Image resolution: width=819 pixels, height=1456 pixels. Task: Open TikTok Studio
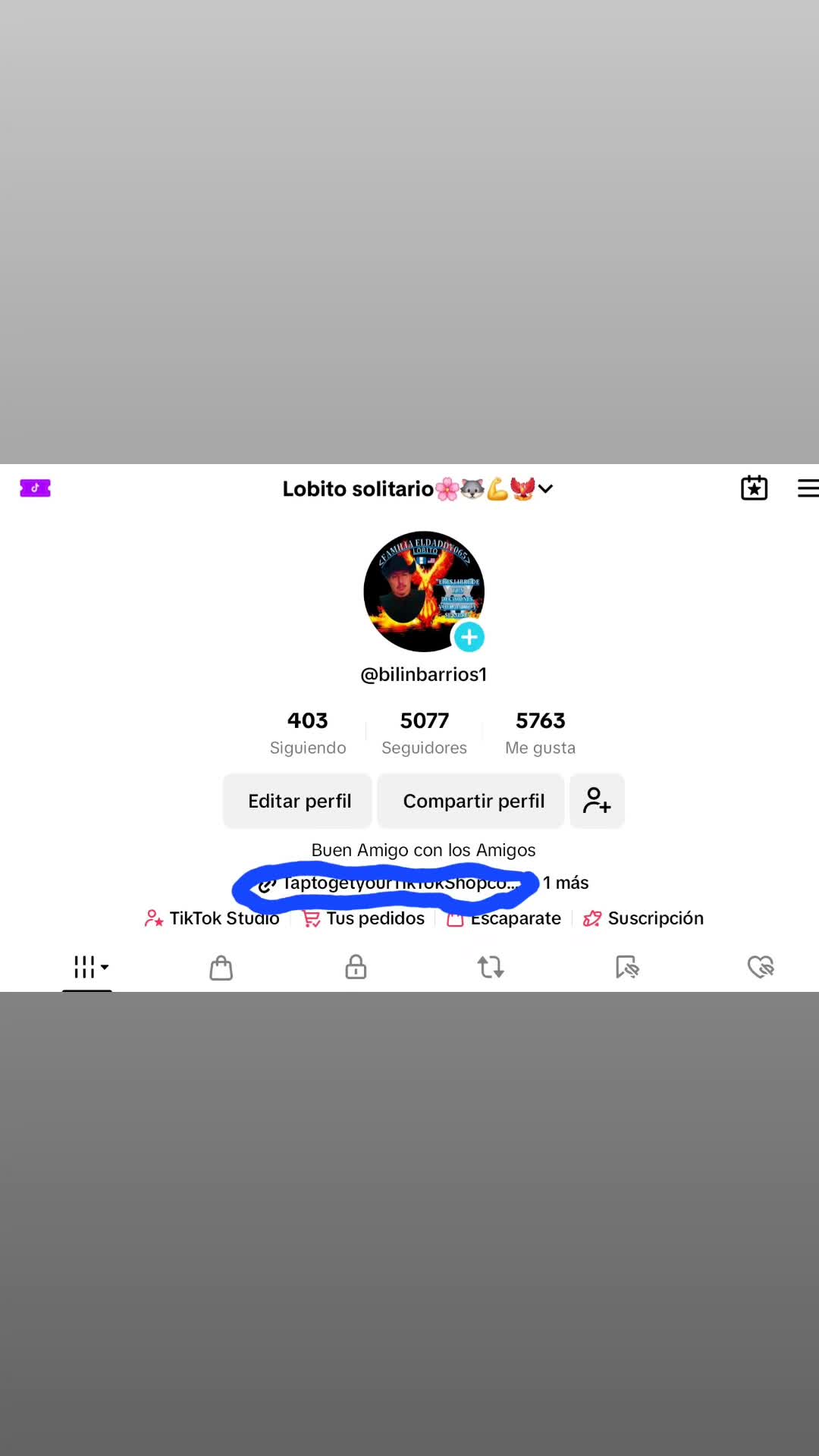click(212, 918)
